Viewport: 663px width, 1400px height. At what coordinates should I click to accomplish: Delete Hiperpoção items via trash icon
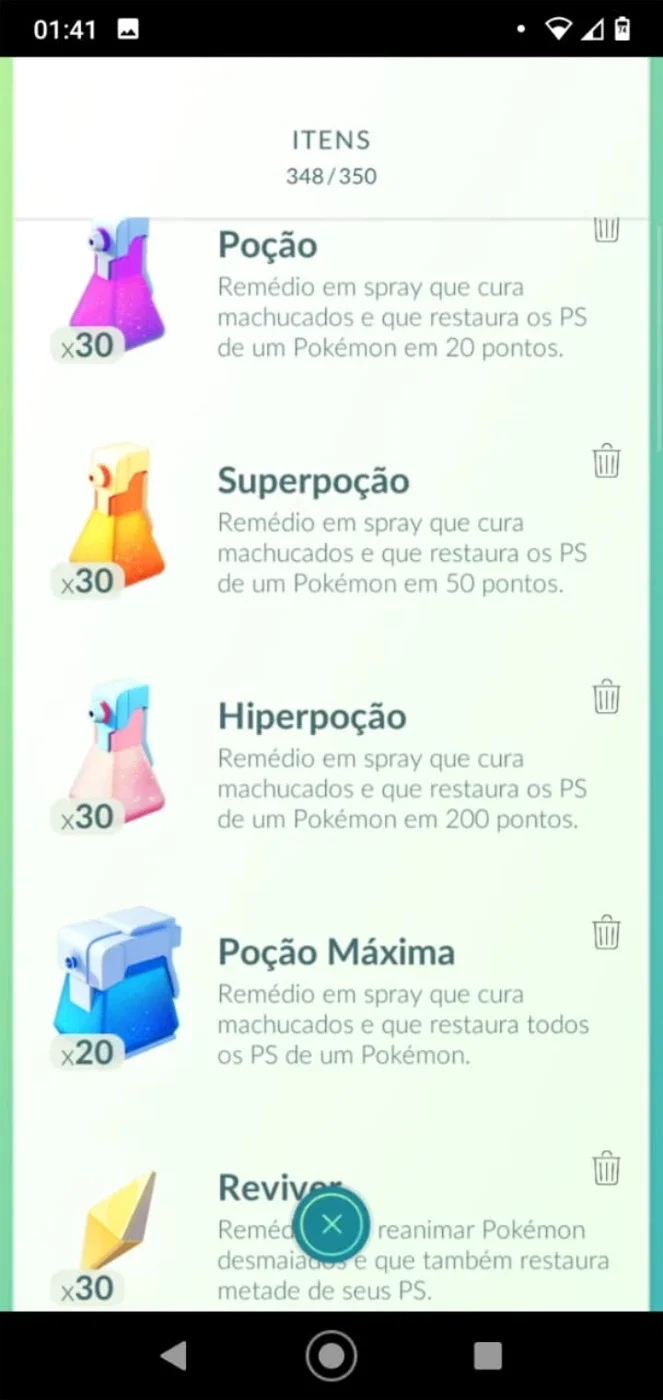click(606, 696)
